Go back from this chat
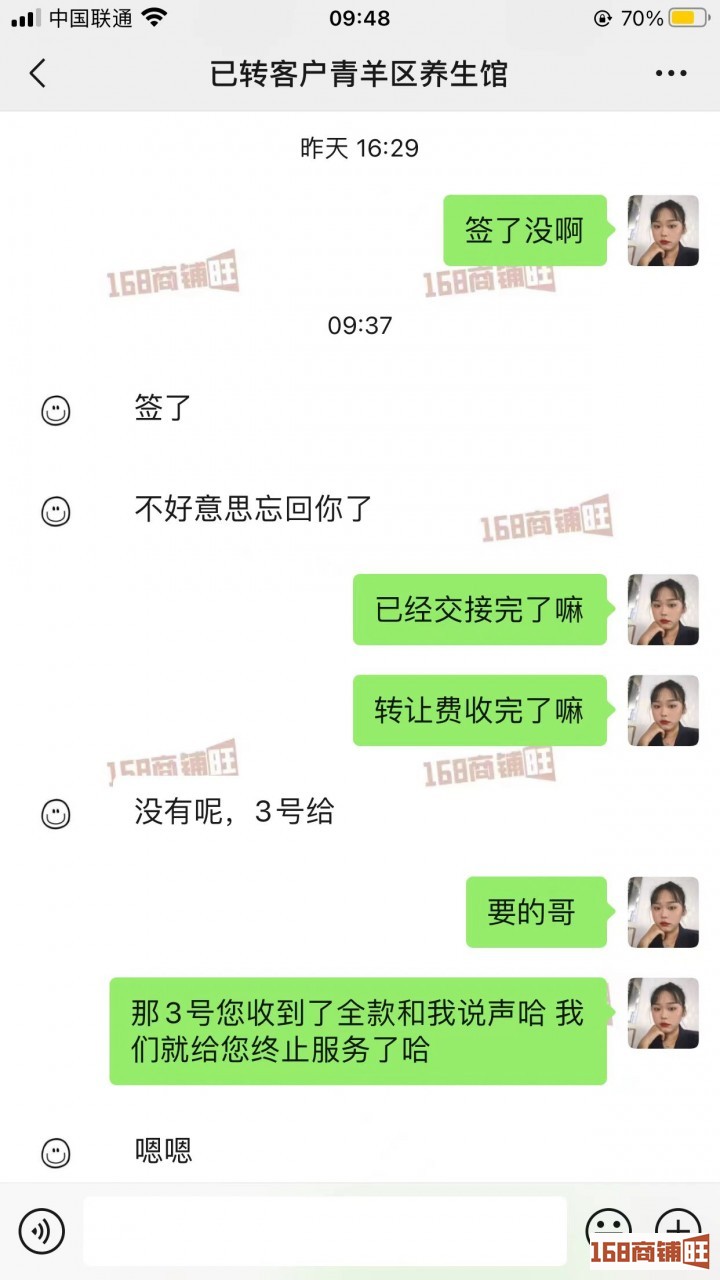The image size is (720, 1280). click(x=38, y=74)
